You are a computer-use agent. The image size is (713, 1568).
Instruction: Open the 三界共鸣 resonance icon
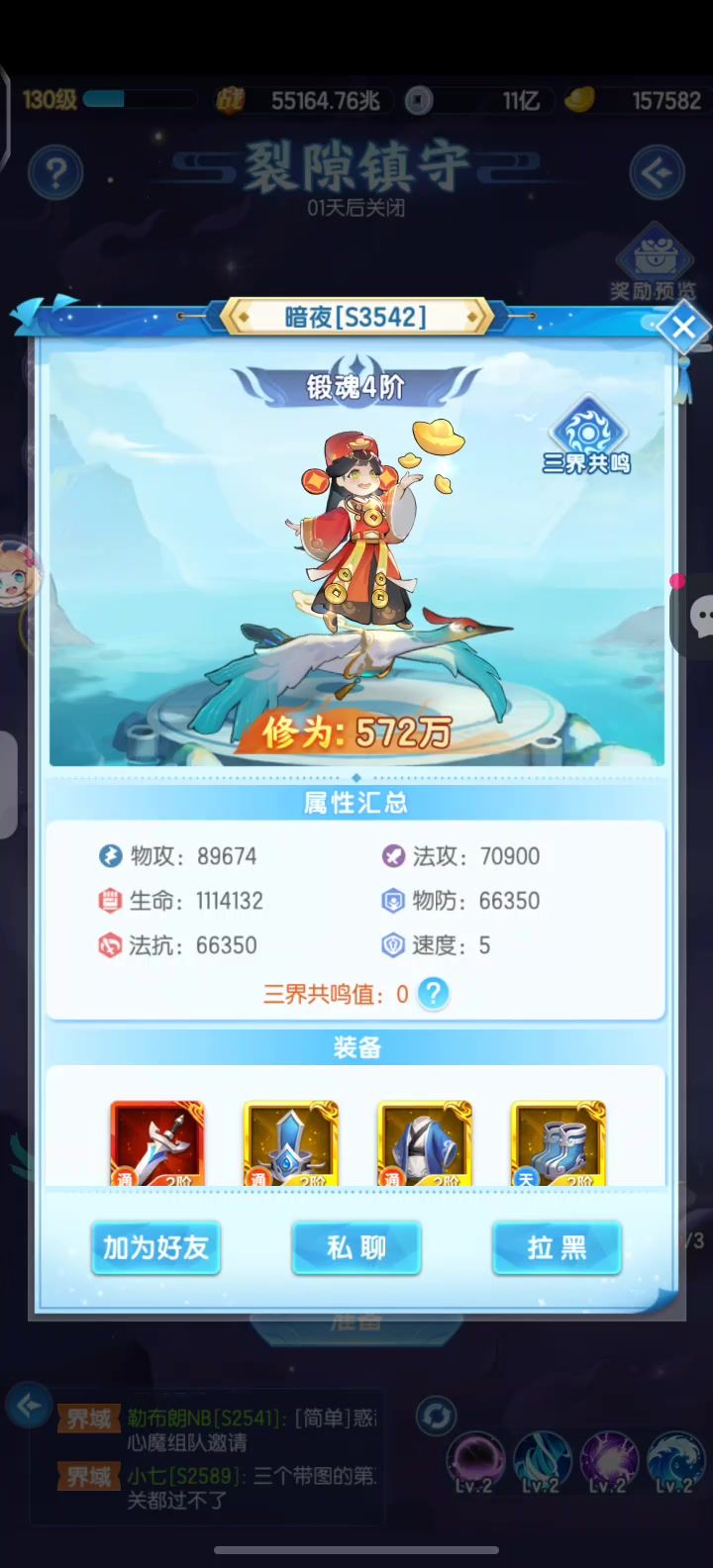pyautogui.click(x=586, y=436)
